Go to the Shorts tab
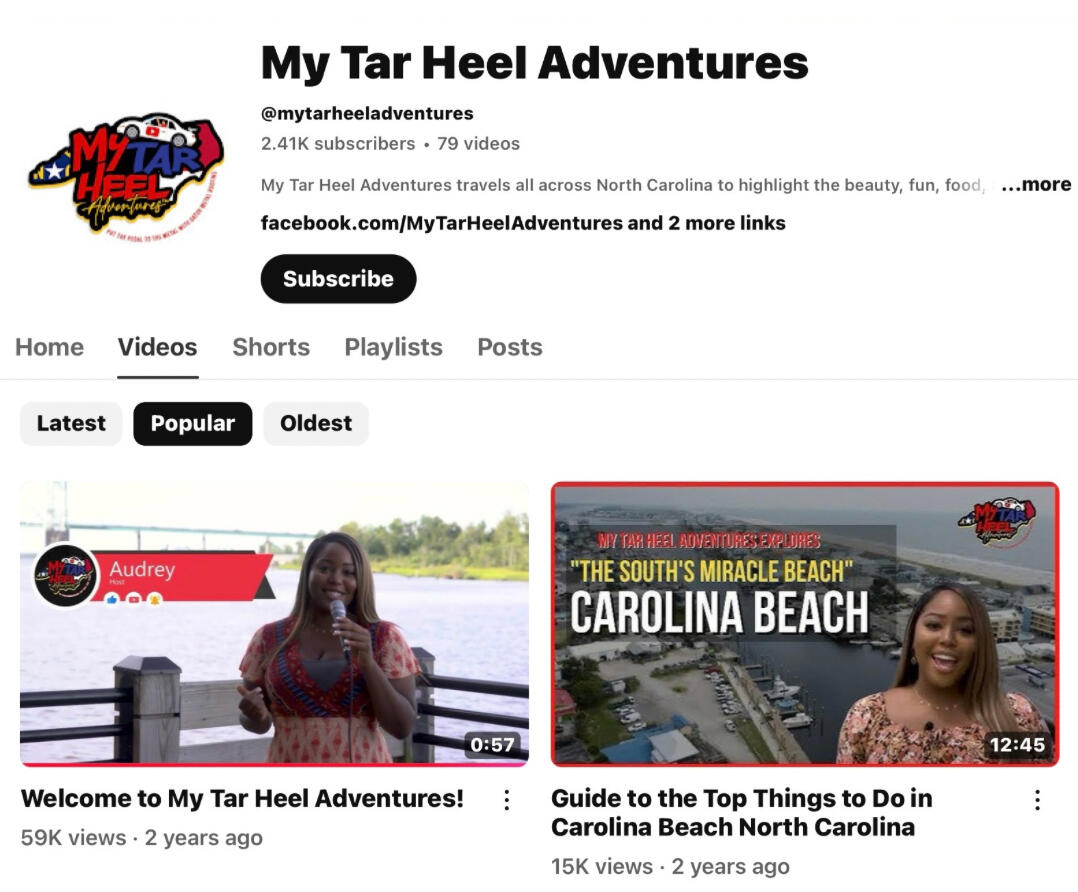 tap(271, 347)
